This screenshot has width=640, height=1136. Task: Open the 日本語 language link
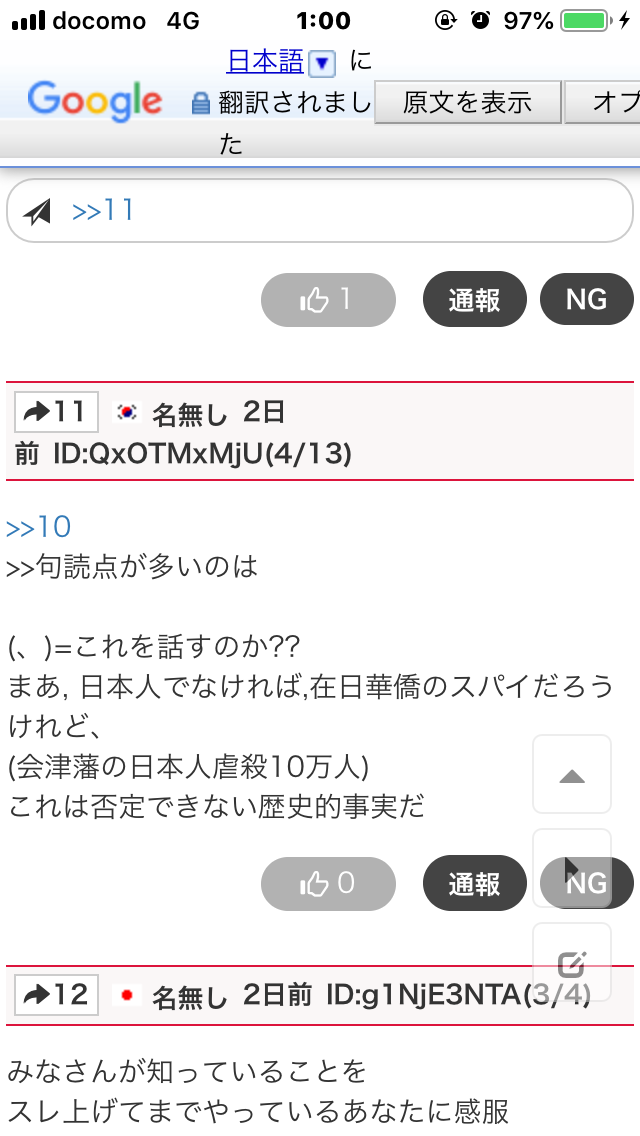click(265, 62)
